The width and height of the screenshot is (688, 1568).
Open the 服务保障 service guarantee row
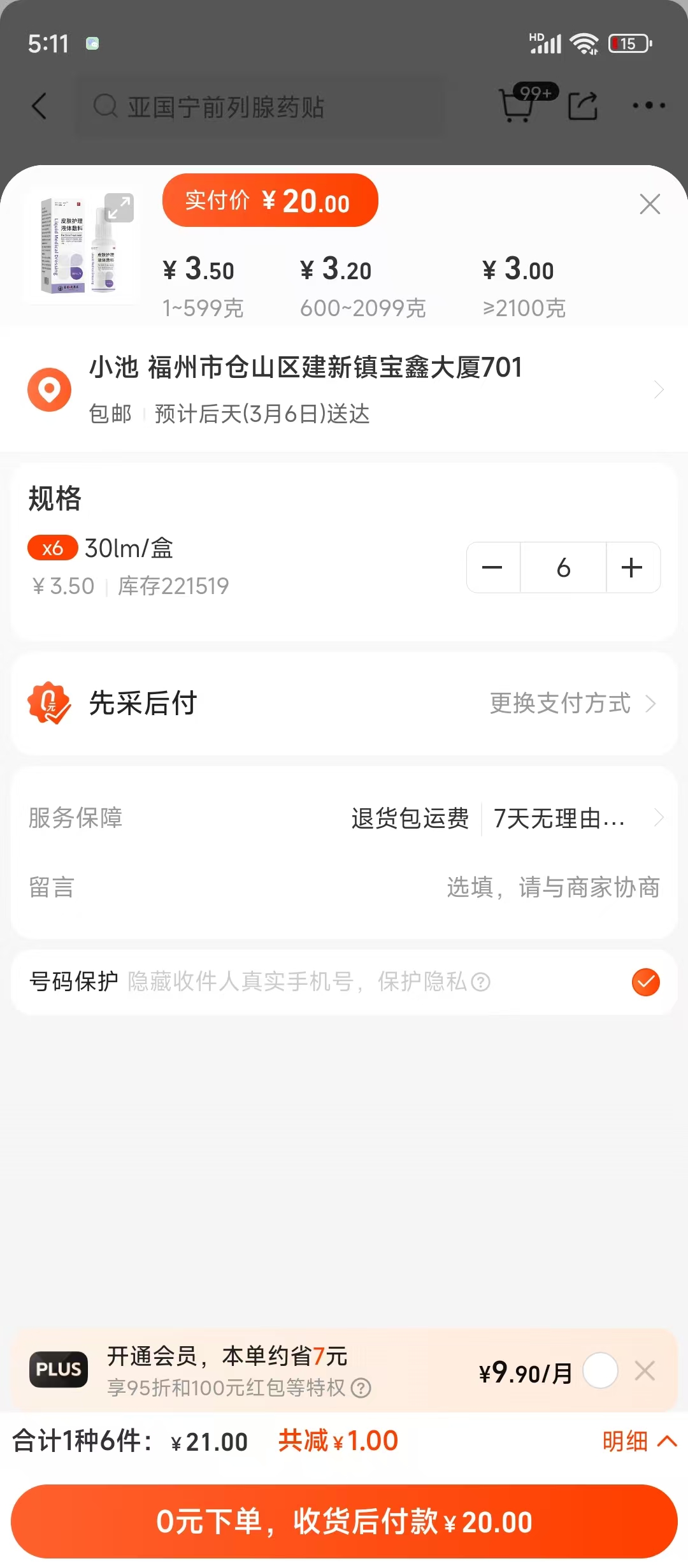click(x=344, y=818)
